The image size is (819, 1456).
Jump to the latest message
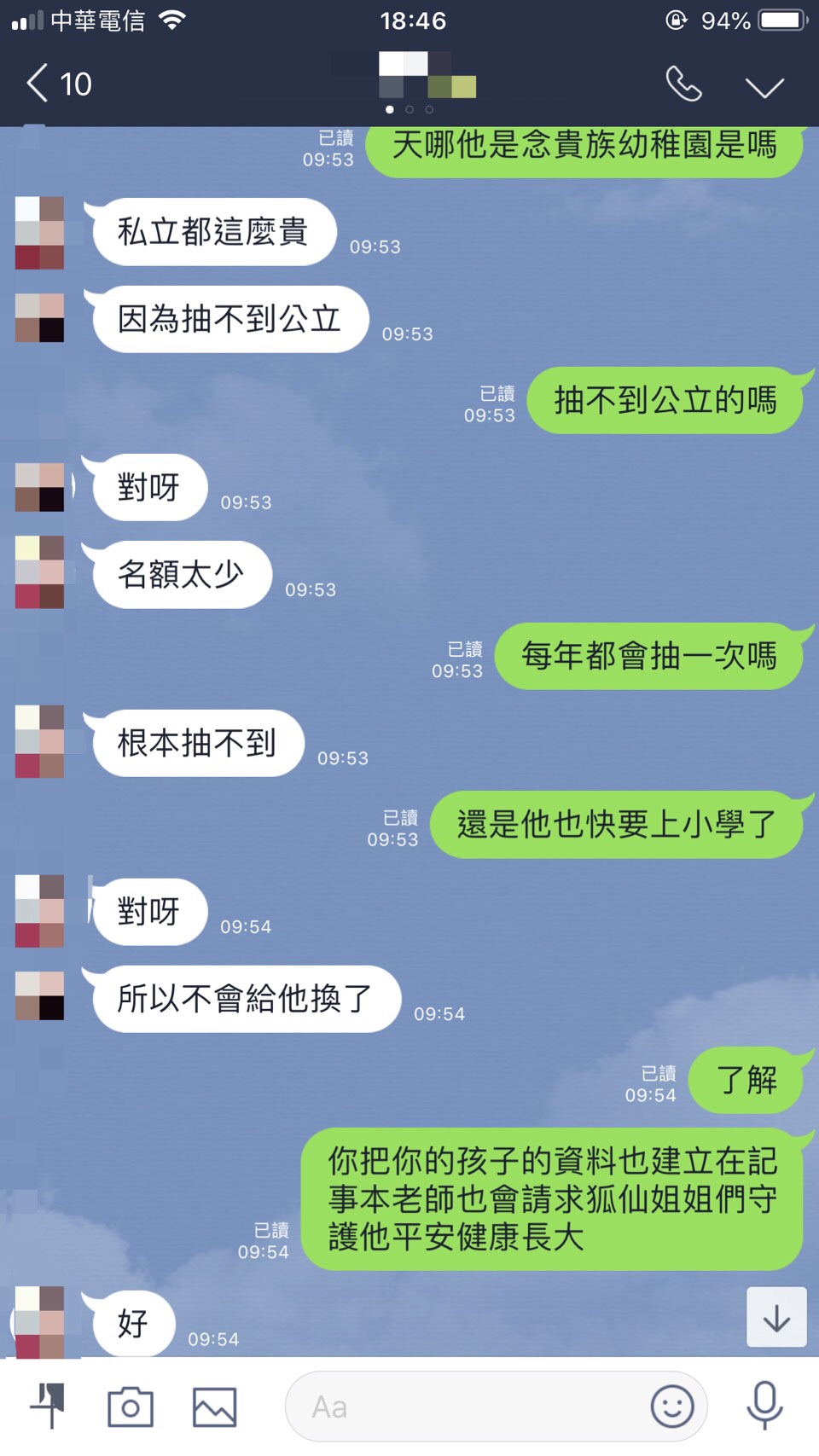(776, 1318)
